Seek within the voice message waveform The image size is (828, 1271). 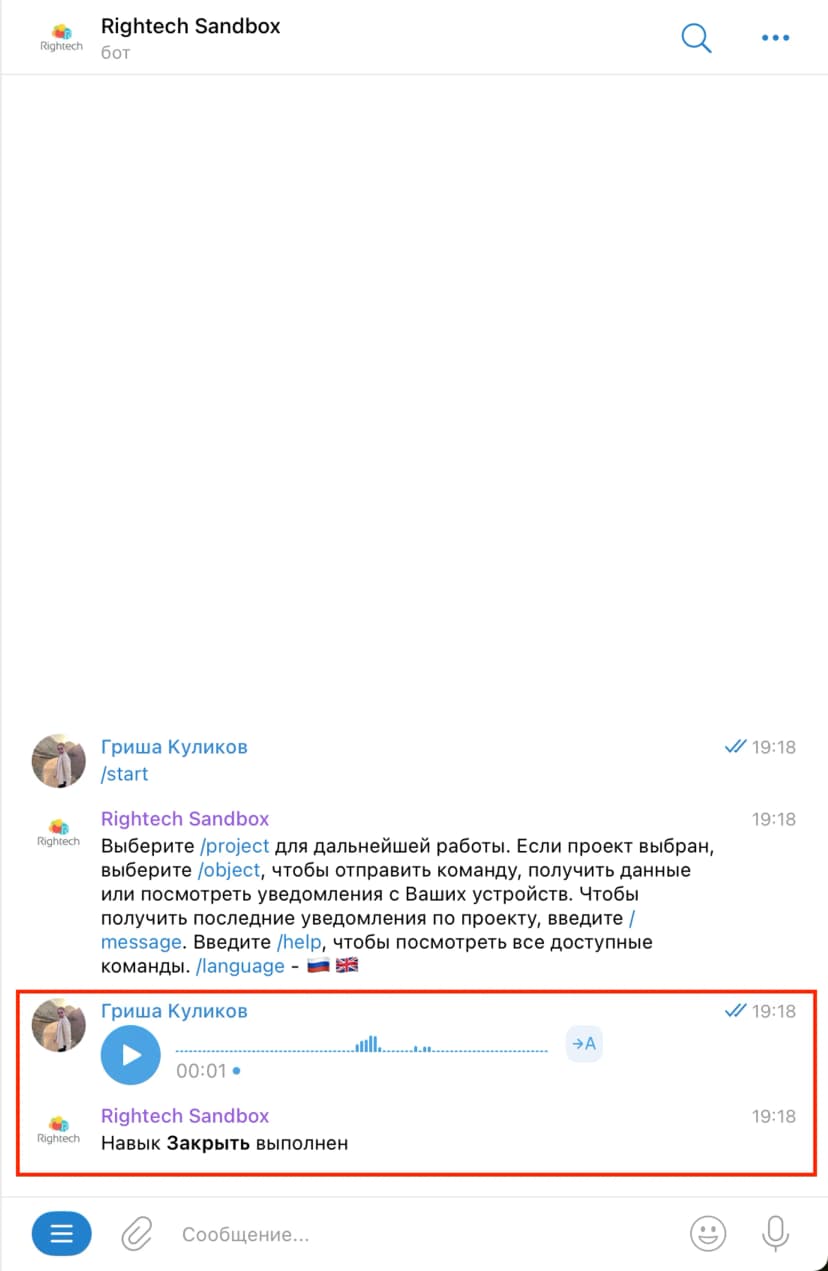click(362, 1045)
